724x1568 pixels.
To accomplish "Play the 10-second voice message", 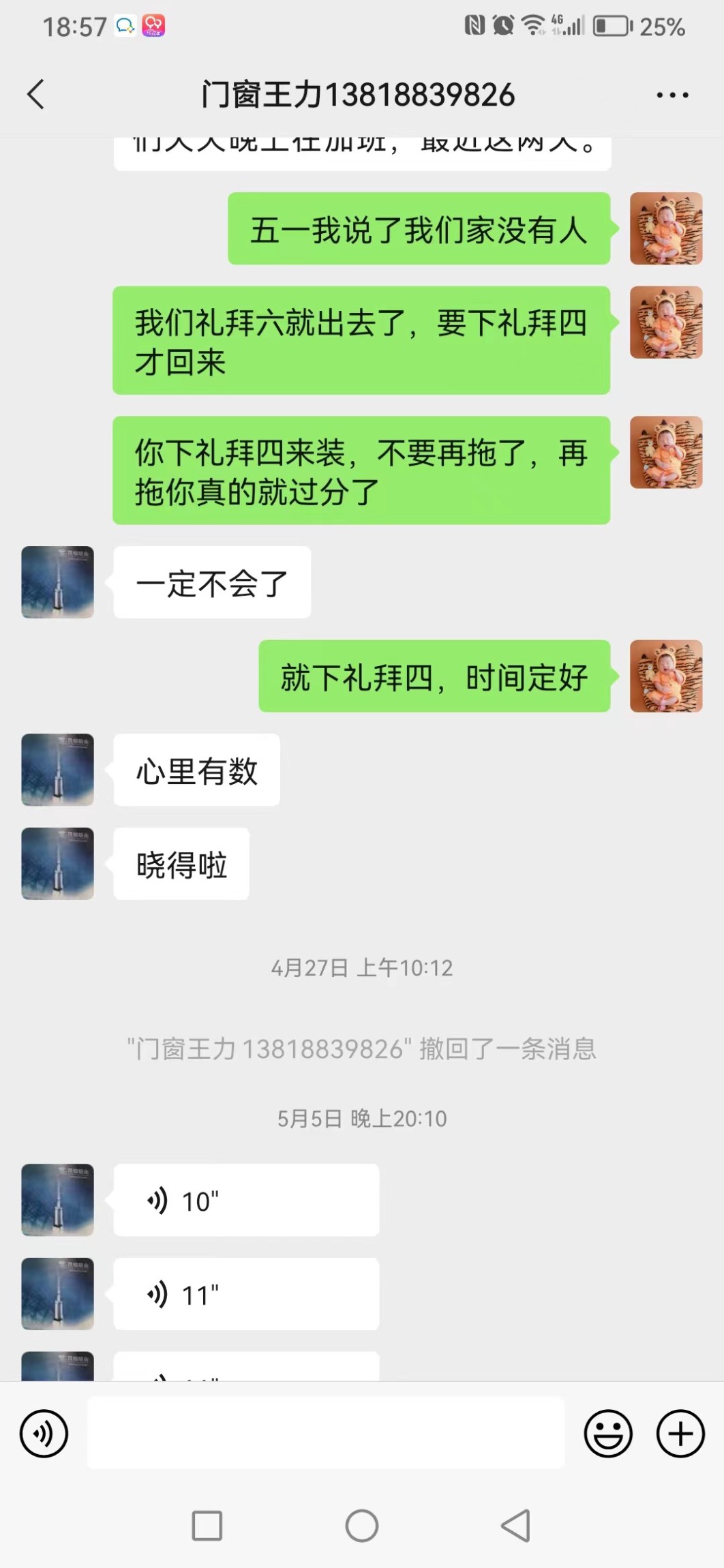I will pyautogui.click(x=245, y=1201).
